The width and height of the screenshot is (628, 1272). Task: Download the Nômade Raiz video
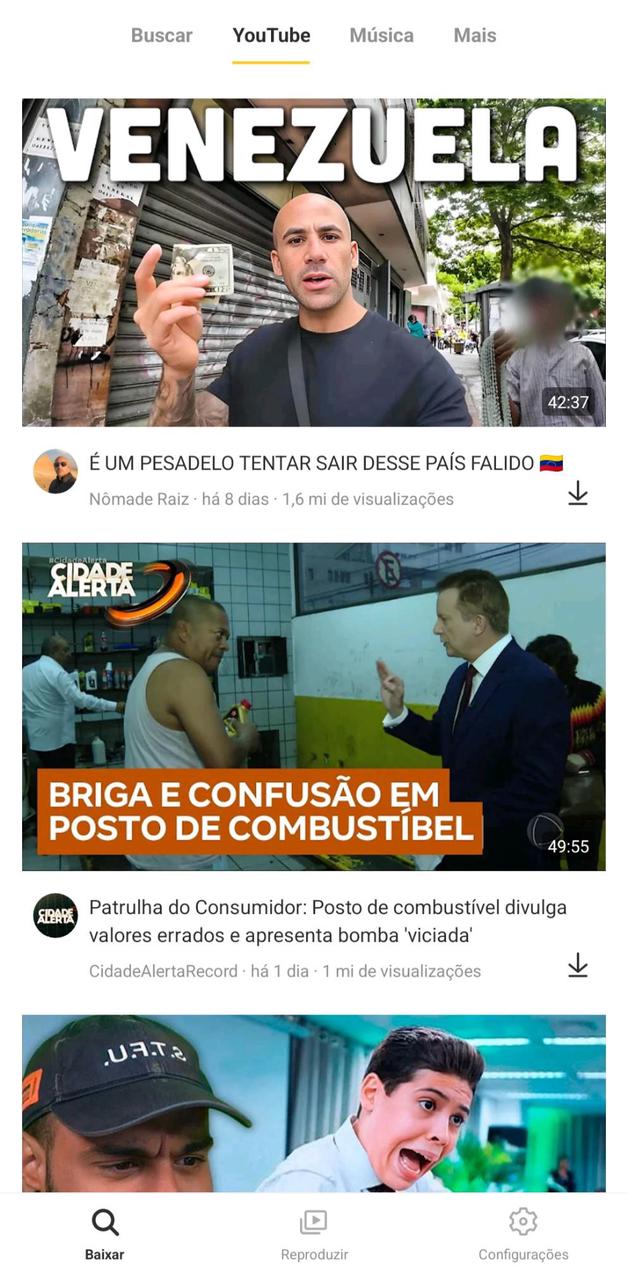(577, 493)
